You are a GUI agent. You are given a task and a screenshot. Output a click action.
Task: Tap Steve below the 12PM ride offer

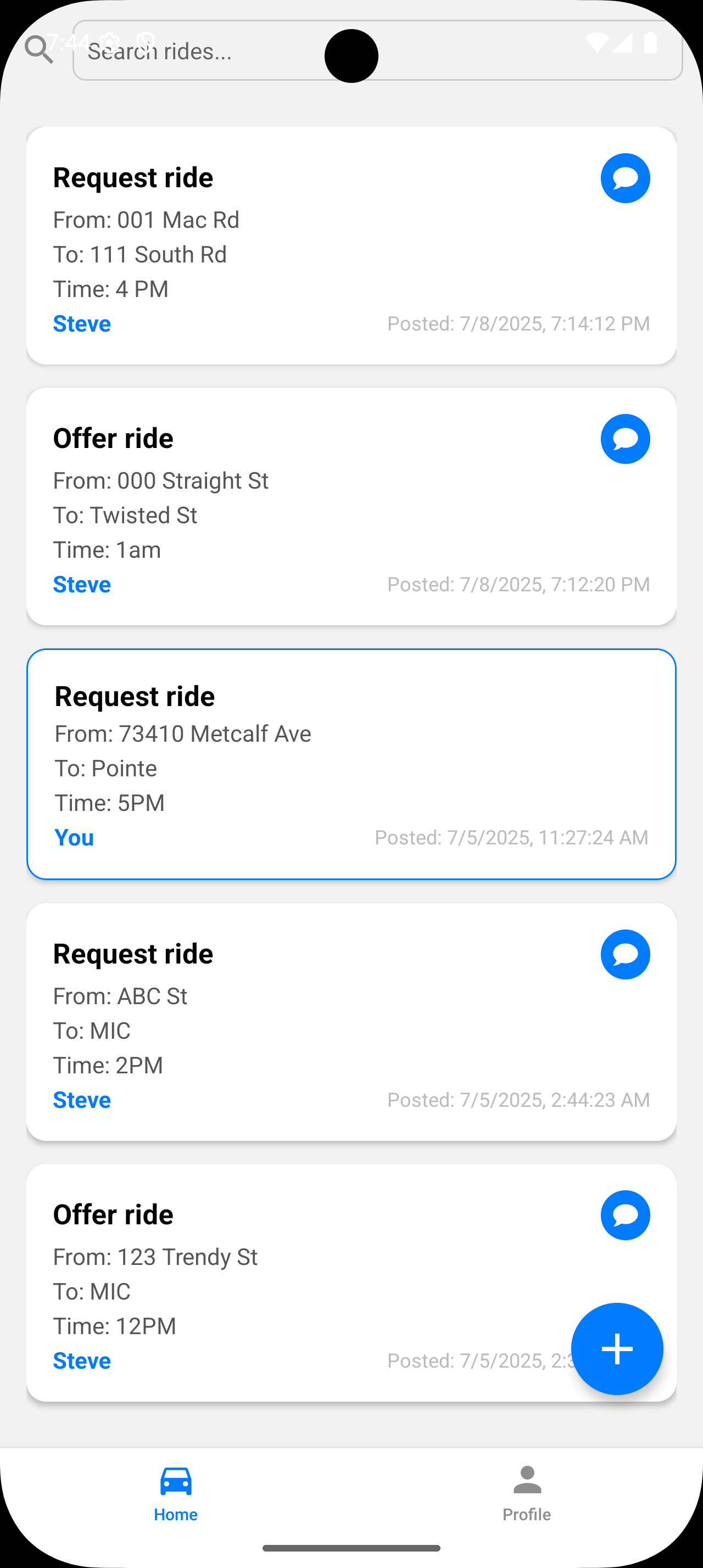82,1360
